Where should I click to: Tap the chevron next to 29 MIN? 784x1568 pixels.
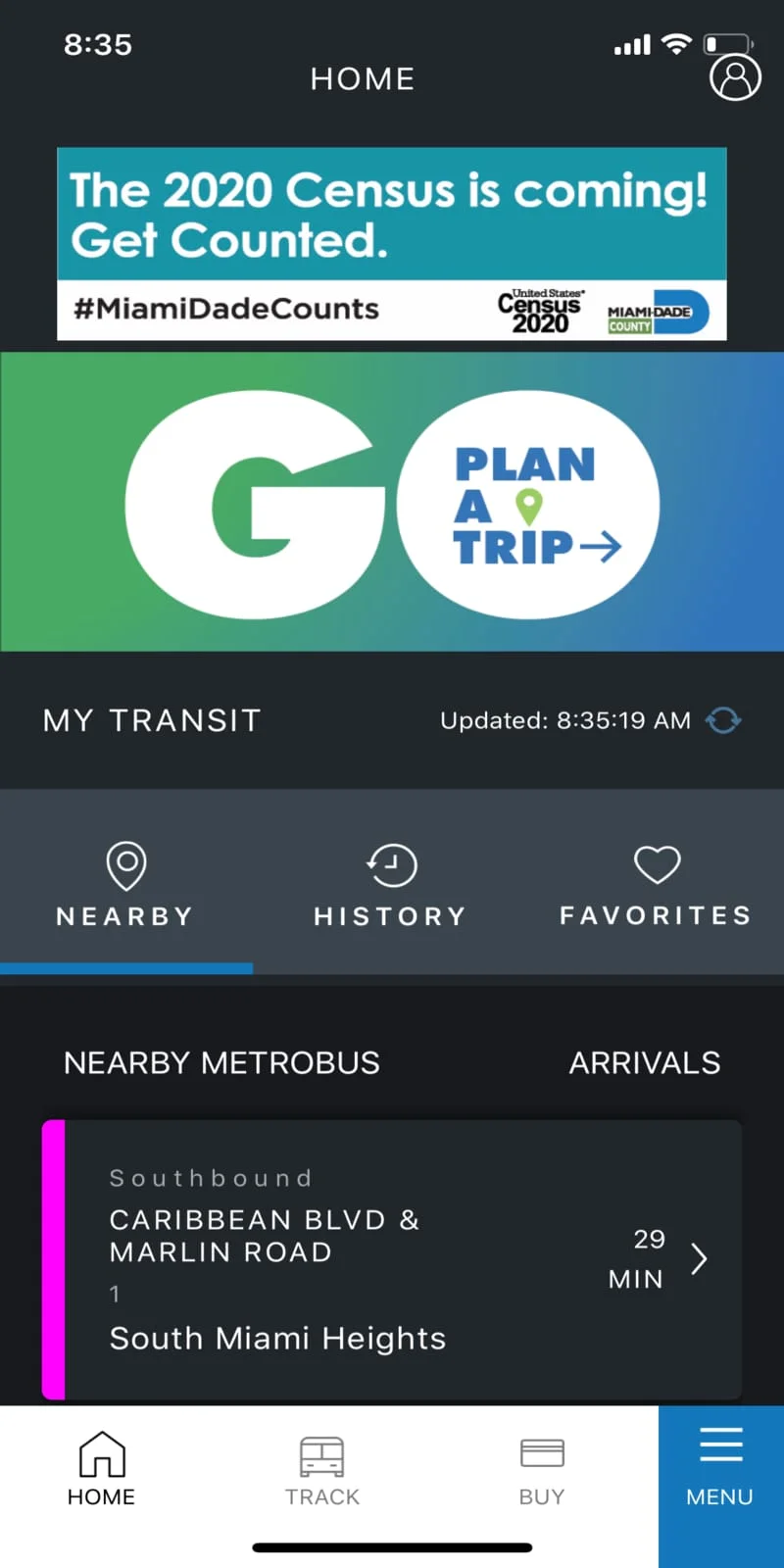pos(700,1259)
